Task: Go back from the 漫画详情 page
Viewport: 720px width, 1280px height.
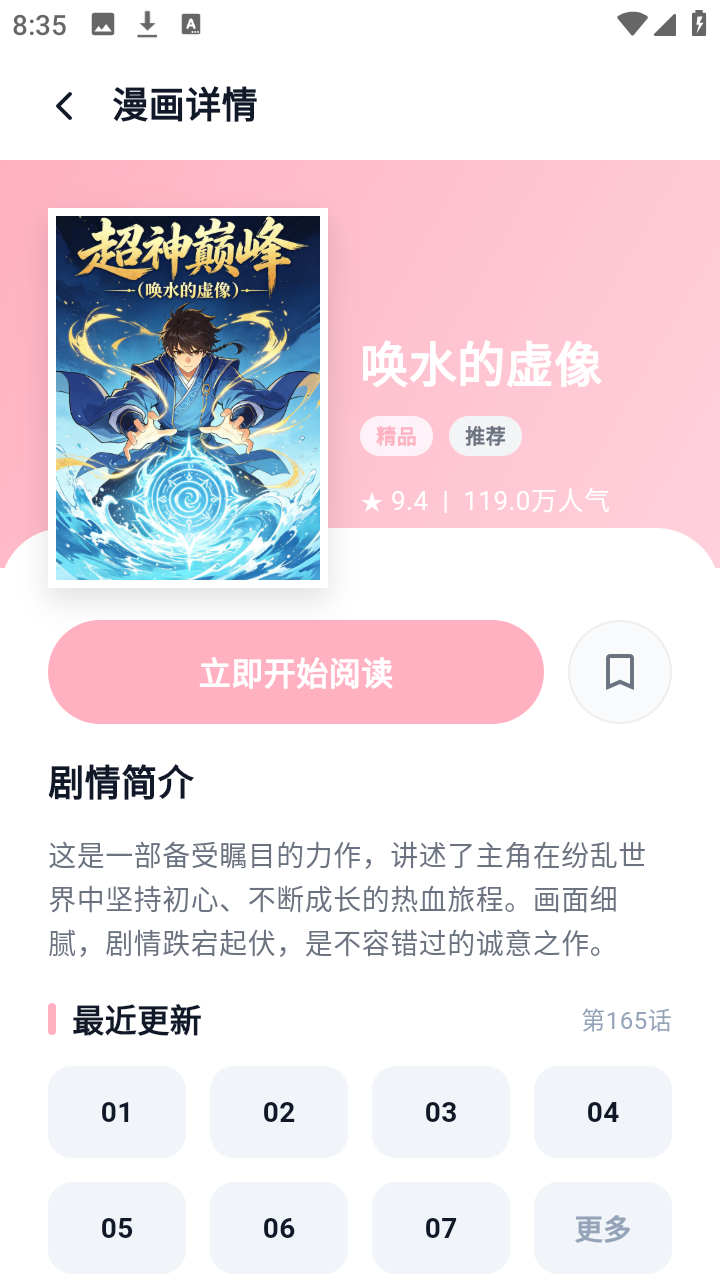Action: [x=65, y=106]
